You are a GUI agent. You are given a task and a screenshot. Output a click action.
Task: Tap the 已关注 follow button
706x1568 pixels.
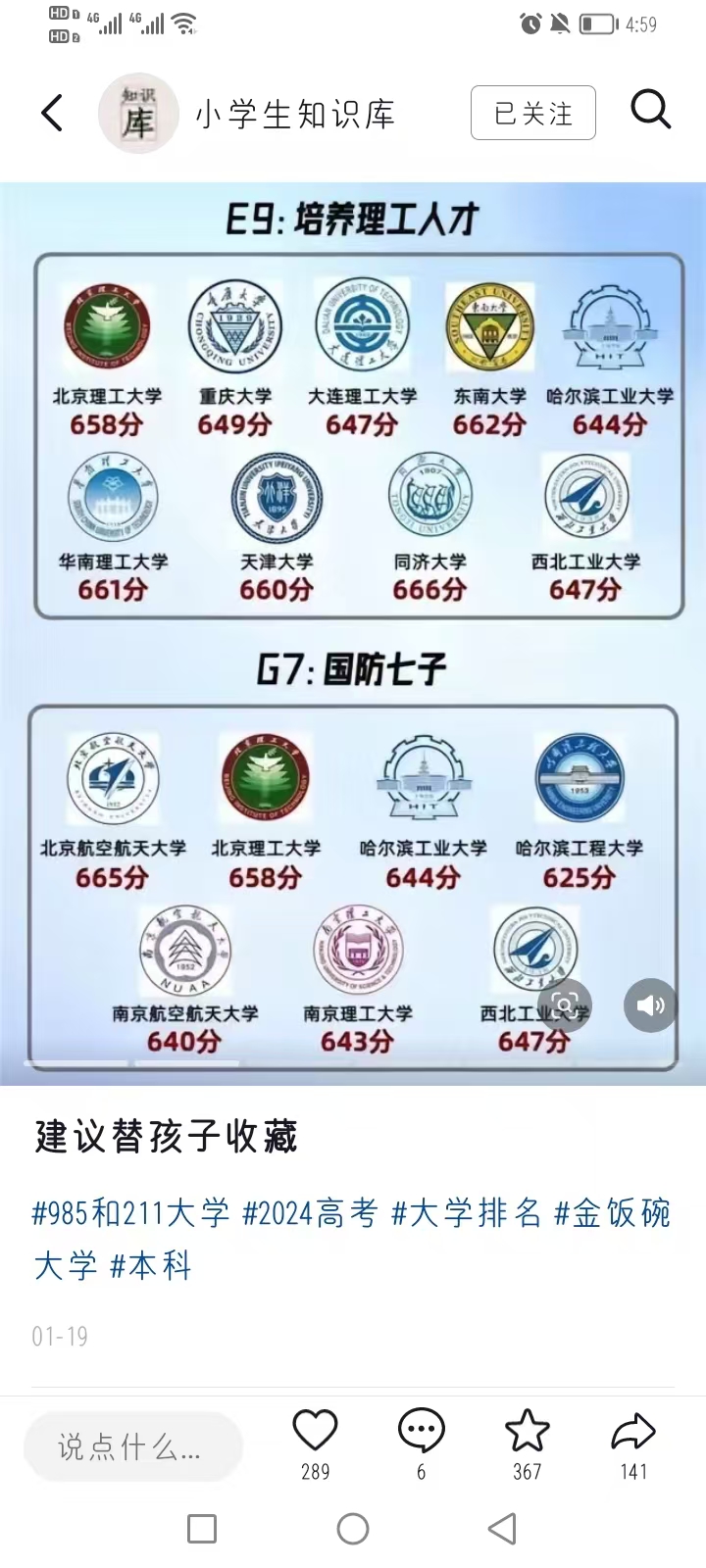pos(532,113)
